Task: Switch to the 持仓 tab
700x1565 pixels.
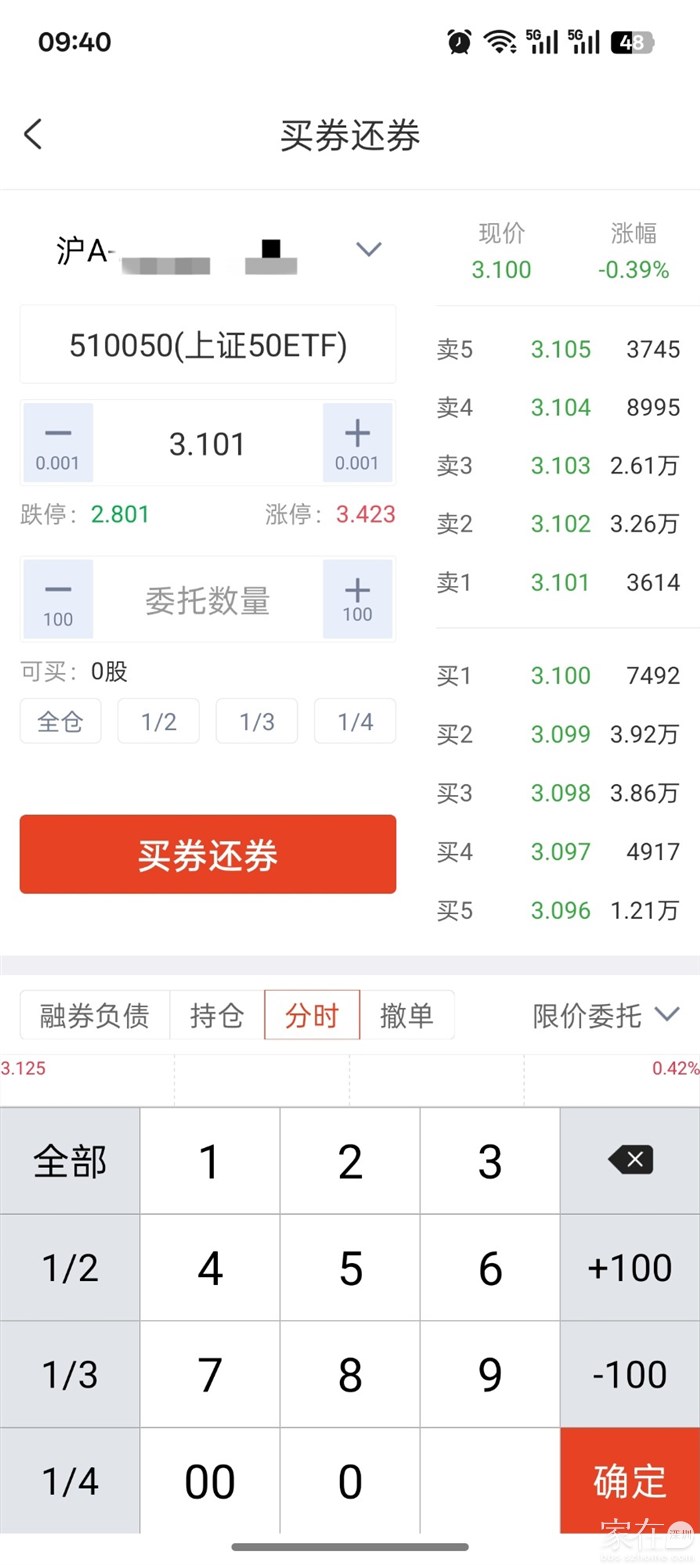Action: click(x=217, y=1016)
